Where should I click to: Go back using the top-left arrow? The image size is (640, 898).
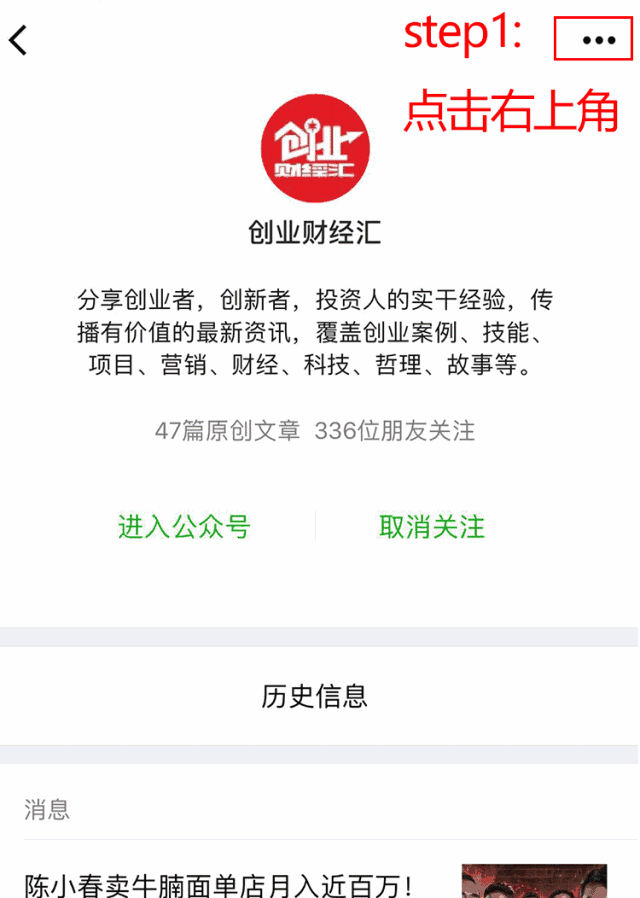[x=18, y=40]
